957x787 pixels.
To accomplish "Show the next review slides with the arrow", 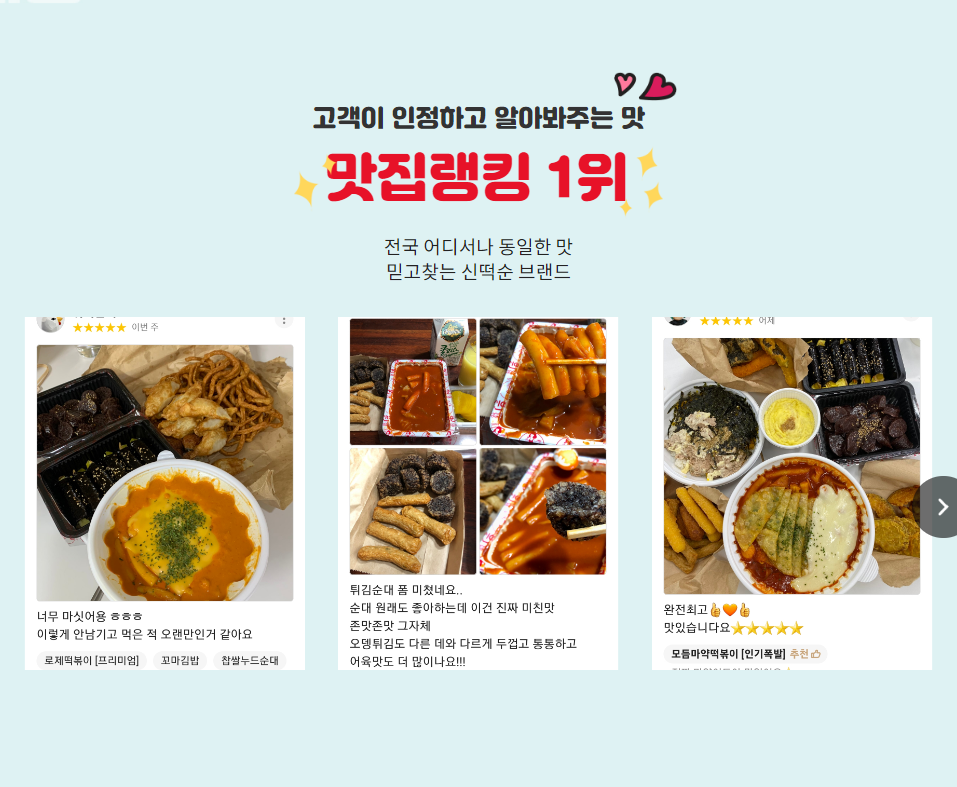I will coord(941,507).
